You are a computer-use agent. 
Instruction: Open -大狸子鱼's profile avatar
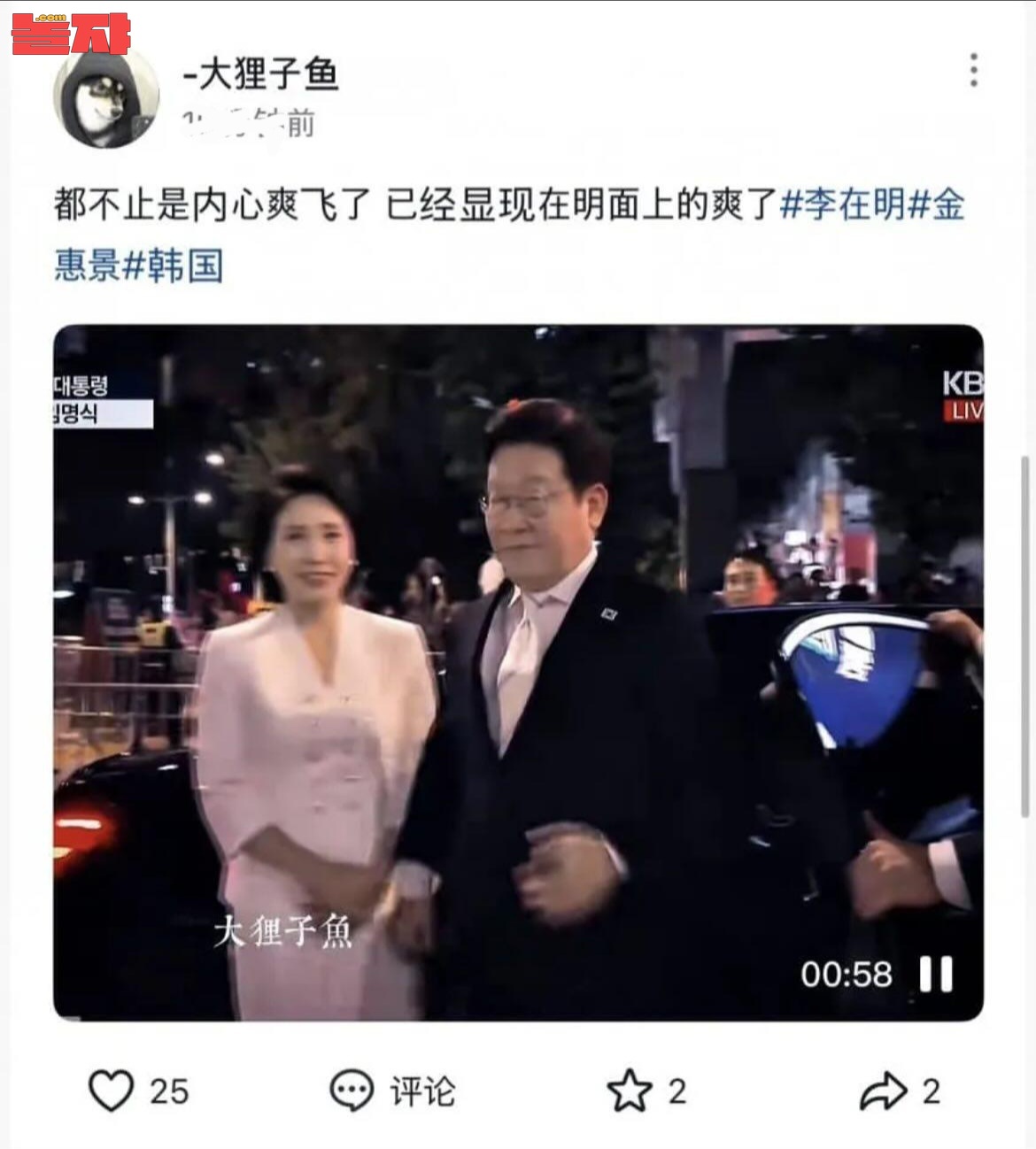click(x=106, y=96)
